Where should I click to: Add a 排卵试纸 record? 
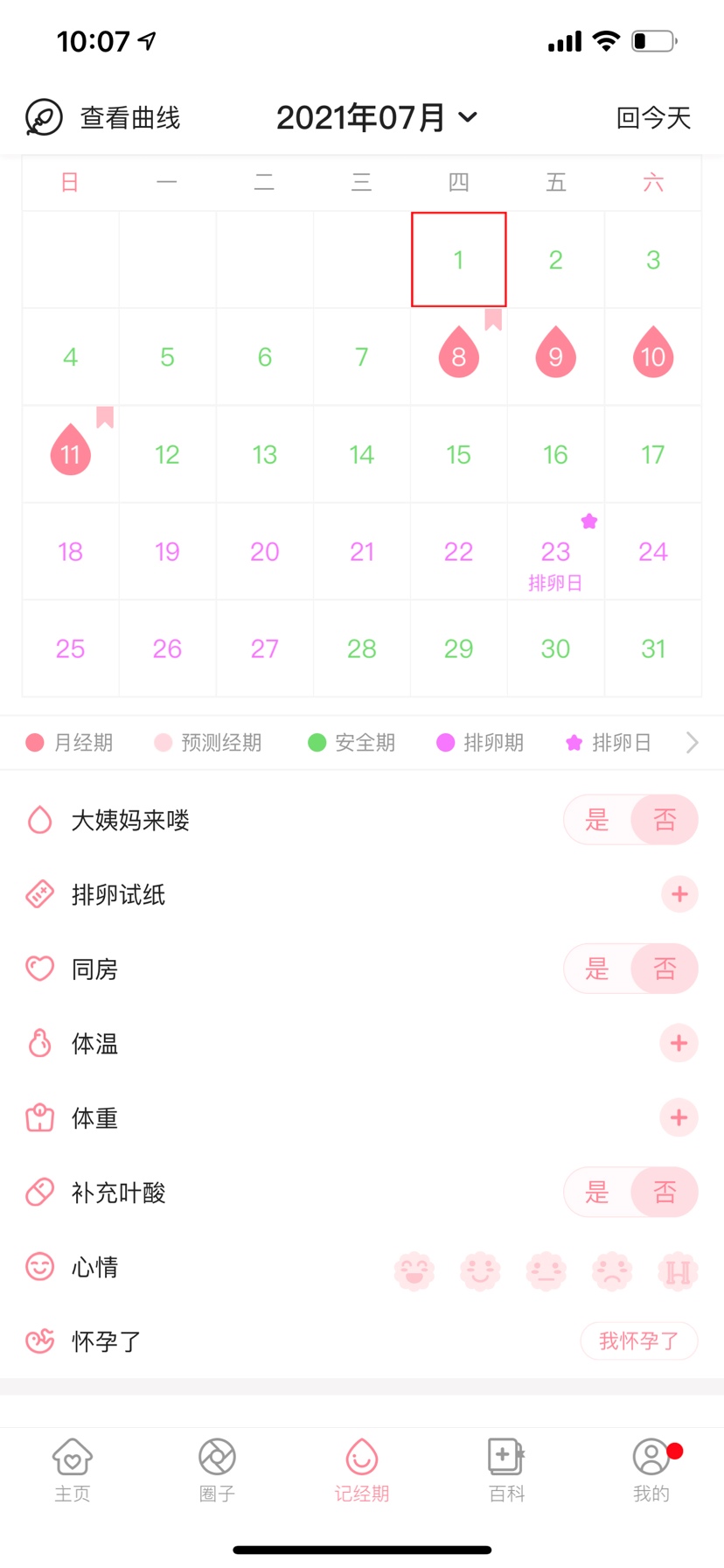[x=679, y=894]
